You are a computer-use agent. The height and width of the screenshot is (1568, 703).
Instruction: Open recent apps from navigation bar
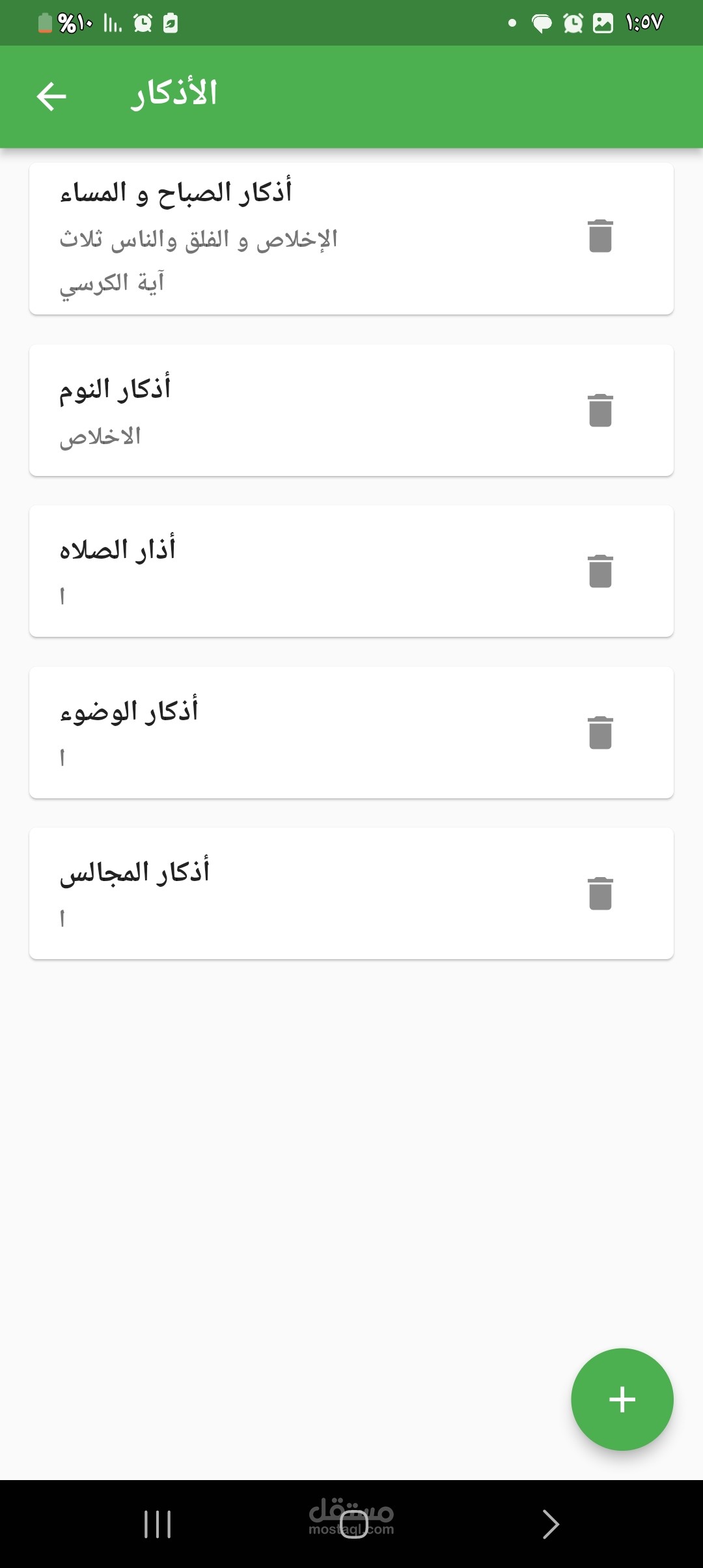[x=157, y=1524]
